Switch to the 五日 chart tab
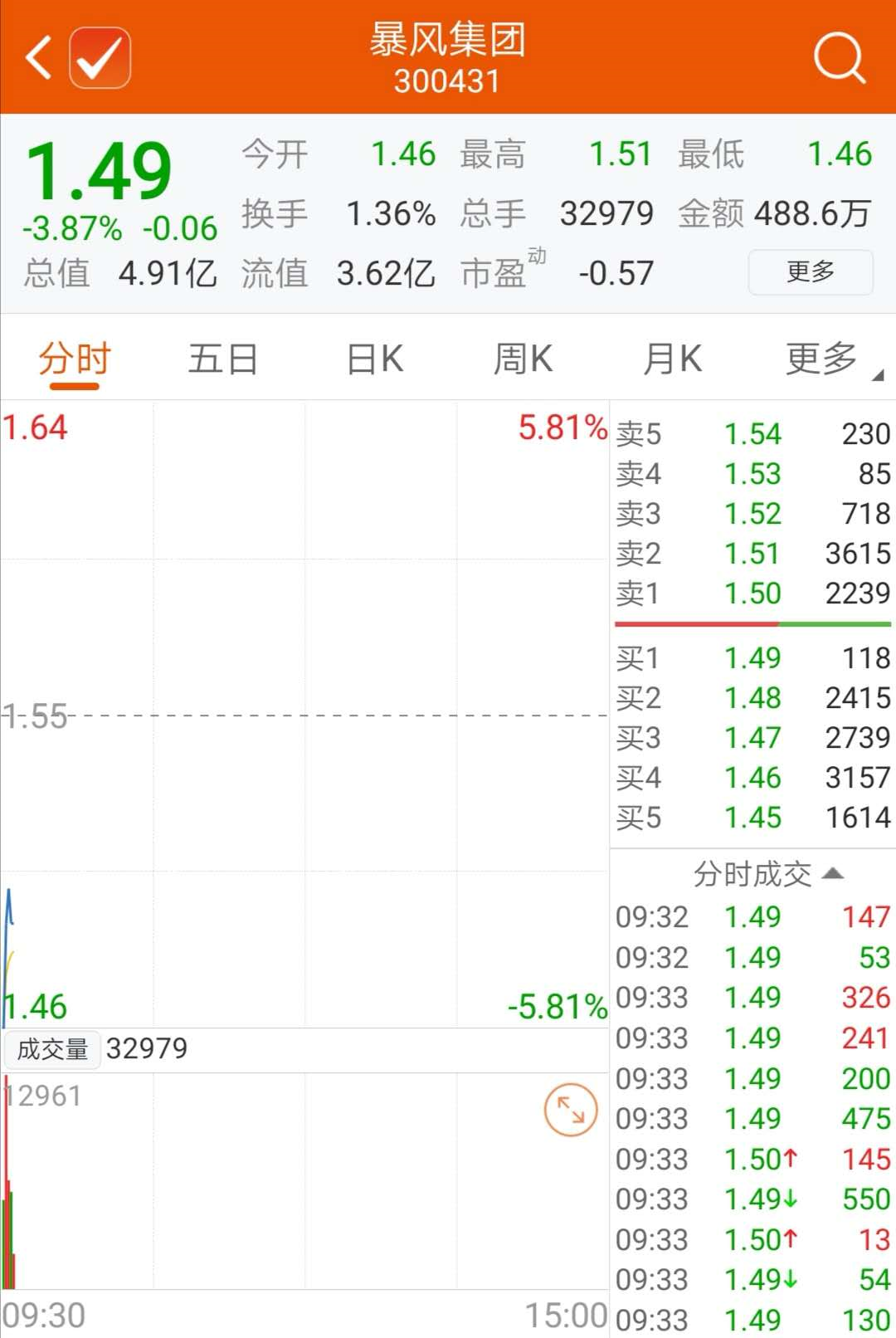Image resolution: width=896 pixels, height=1338 pixels. pyautogui.click(x=222, y=359)
